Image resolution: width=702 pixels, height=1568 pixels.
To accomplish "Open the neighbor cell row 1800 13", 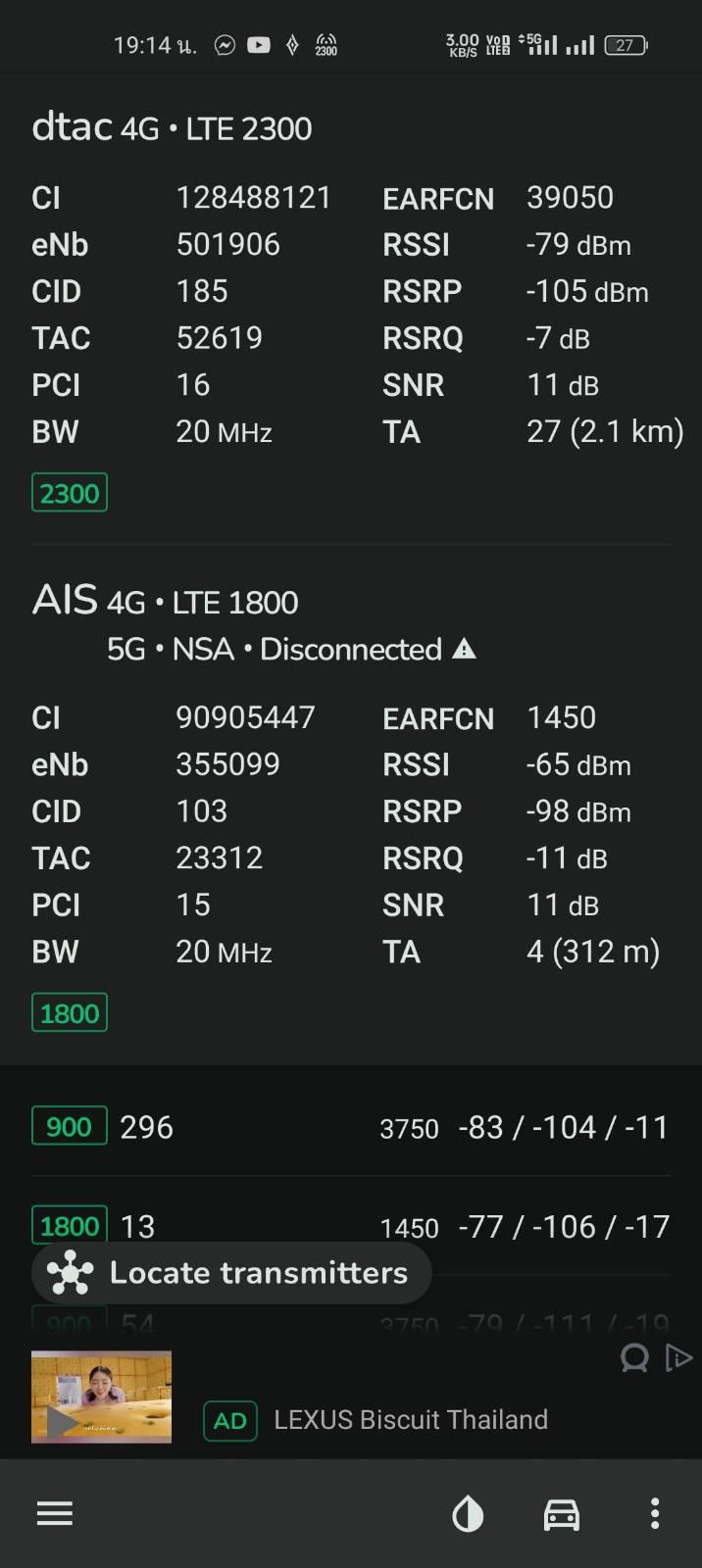I will click(x=351, y=1225).
